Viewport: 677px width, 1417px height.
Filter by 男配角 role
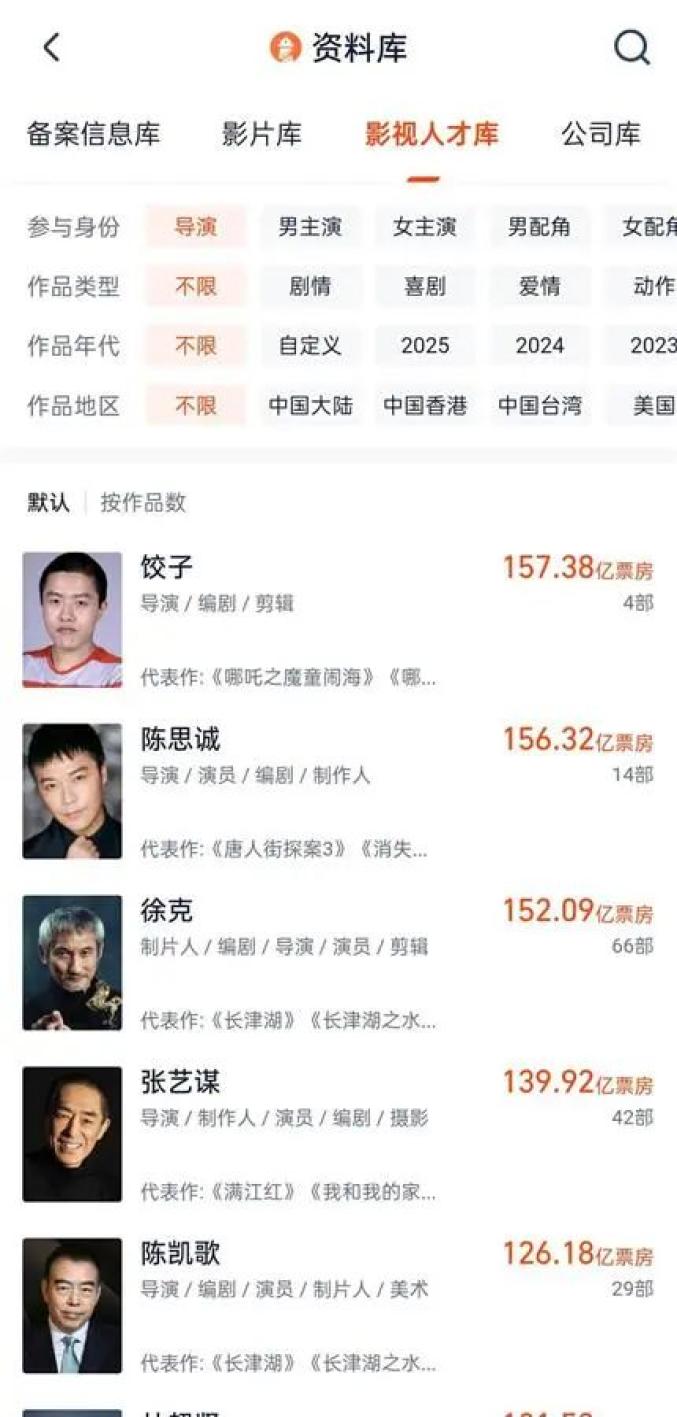(x=540, y=227)
